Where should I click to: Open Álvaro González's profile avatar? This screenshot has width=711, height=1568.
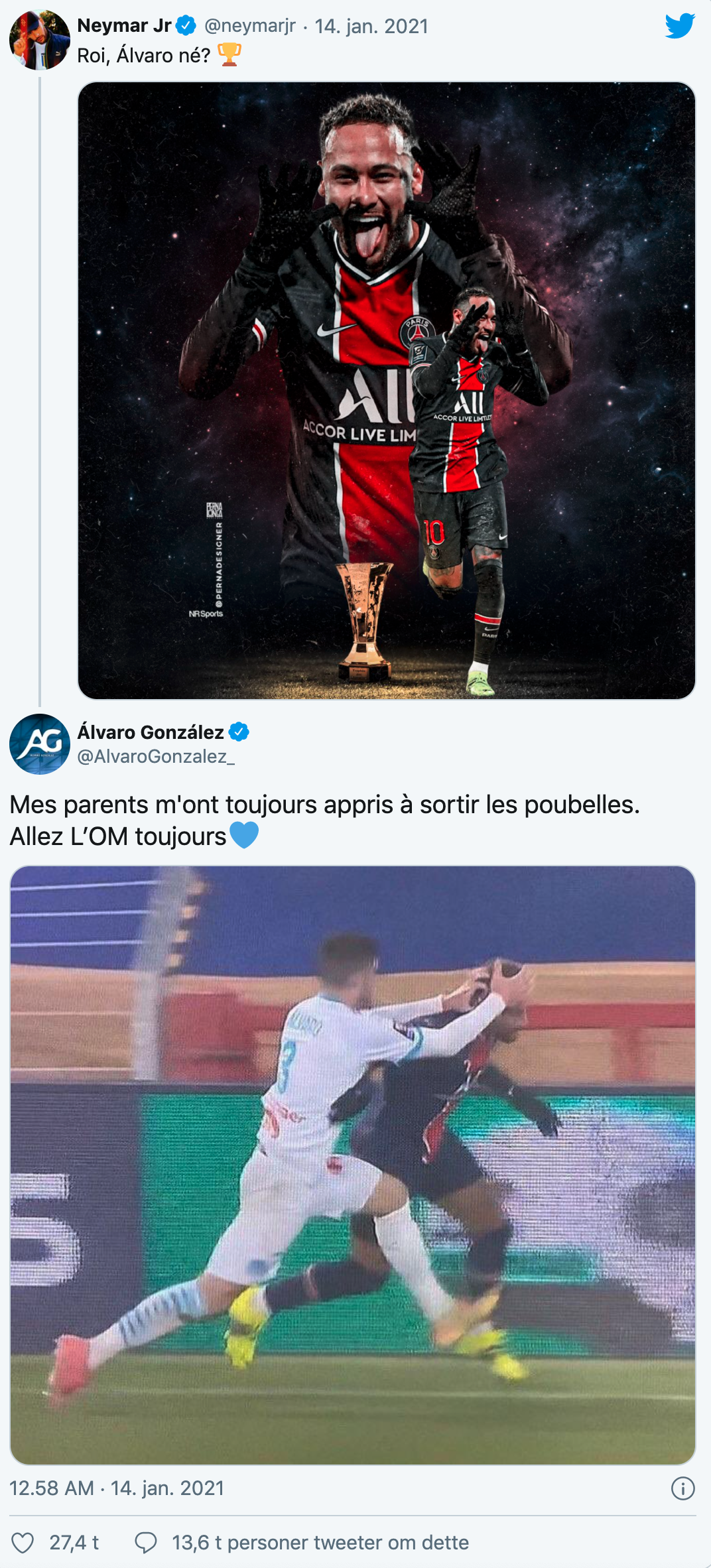pos(39,744)
